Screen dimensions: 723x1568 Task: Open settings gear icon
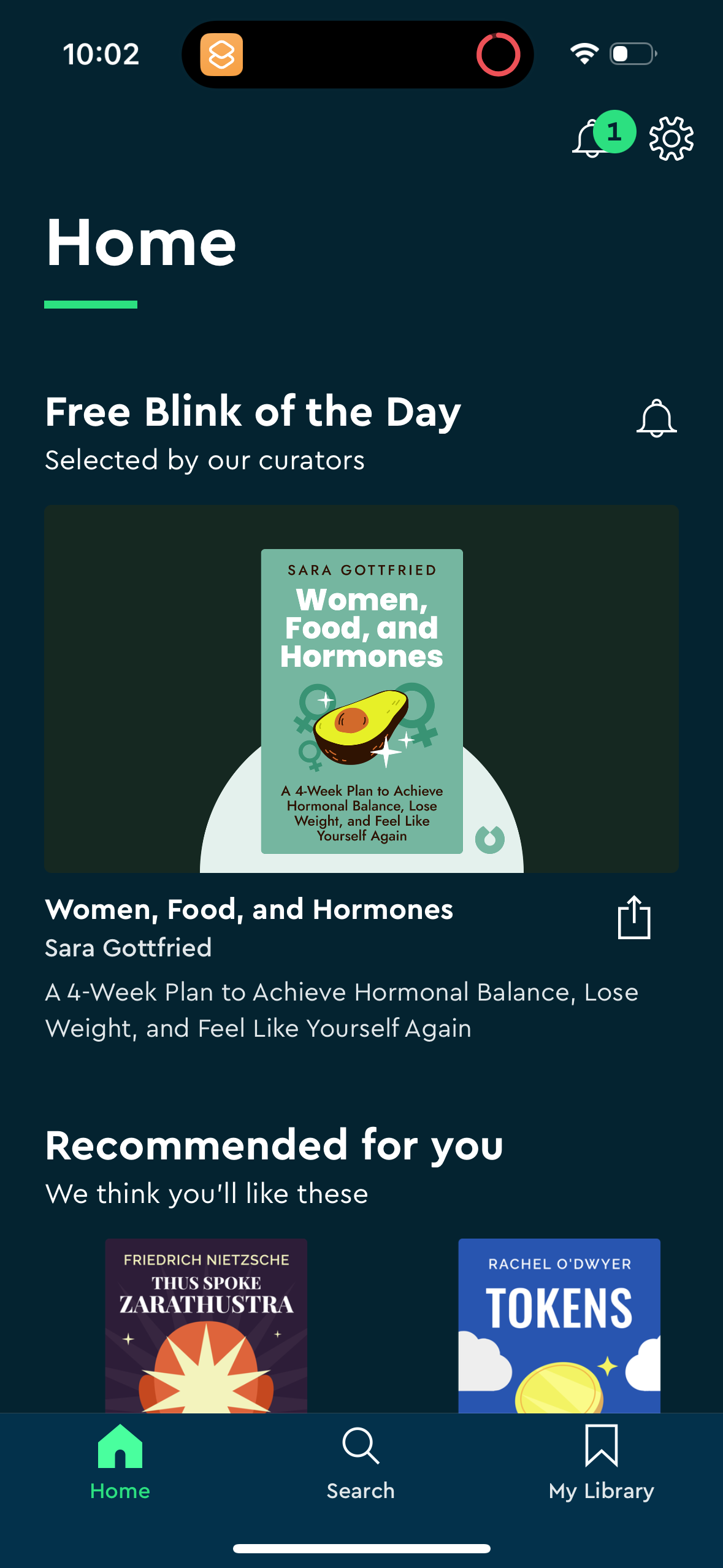click(671, 139)
